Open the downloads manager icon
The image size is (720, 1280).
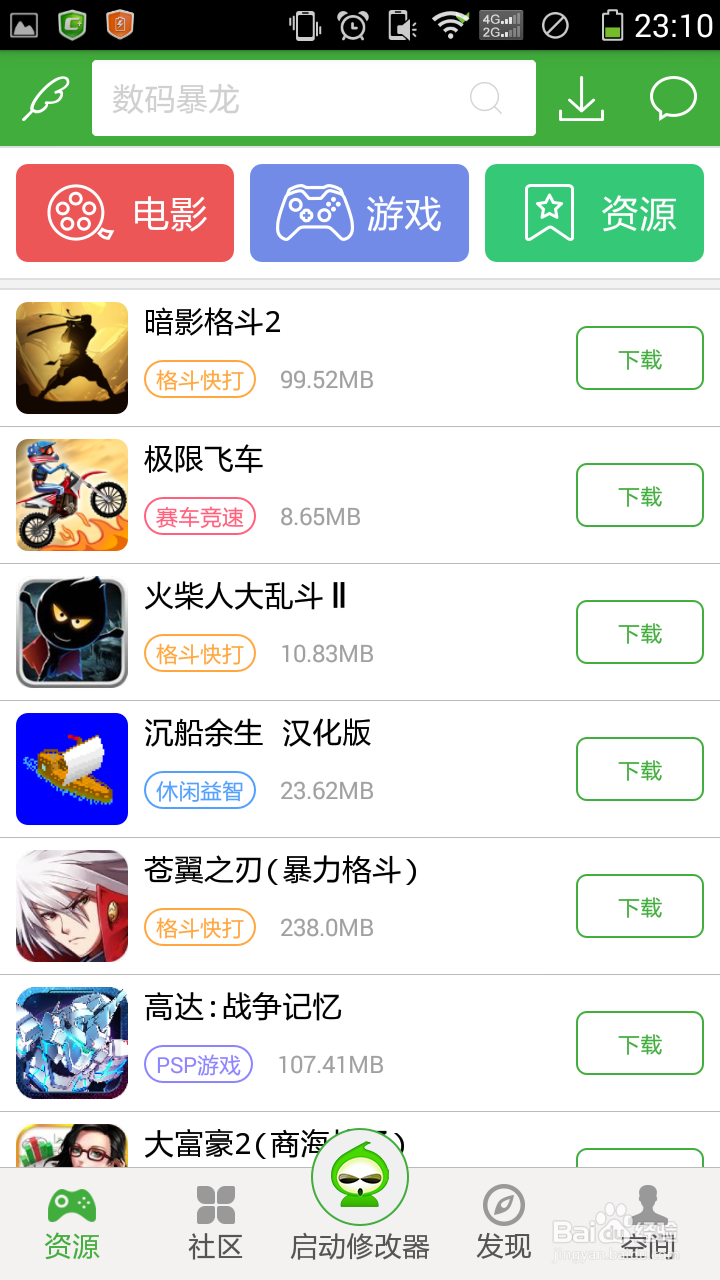[581, 98]
